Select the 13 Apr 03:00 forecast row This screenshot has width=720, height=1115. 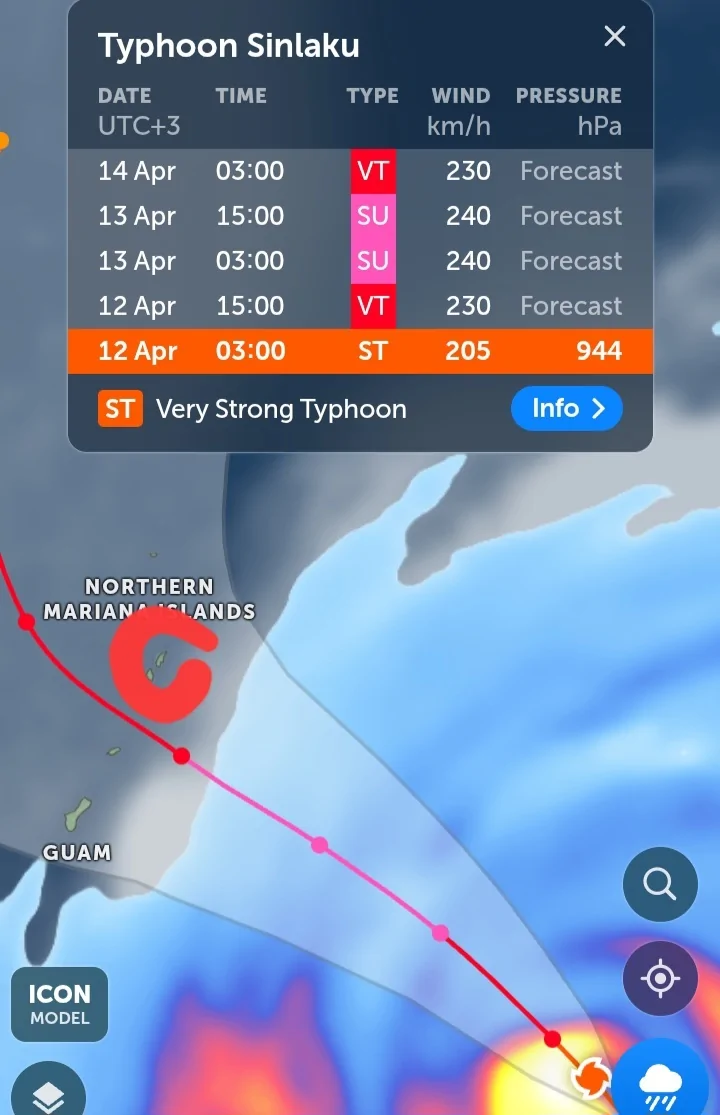pos(360,261)
